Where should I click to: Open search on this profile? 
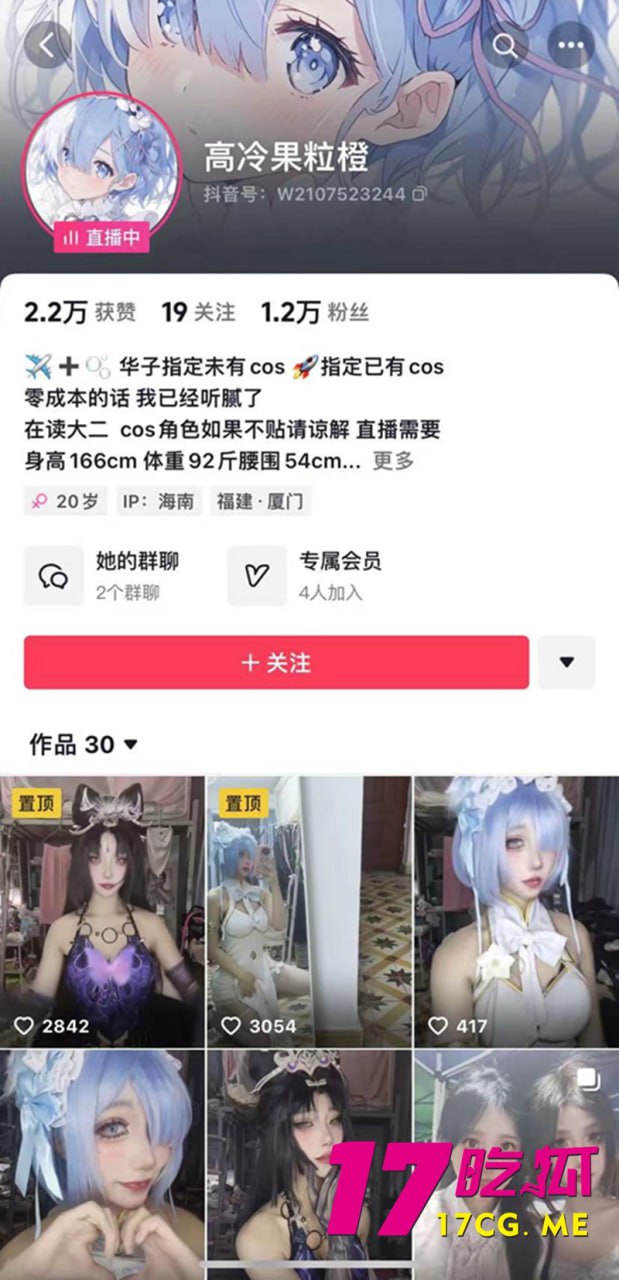506,45
